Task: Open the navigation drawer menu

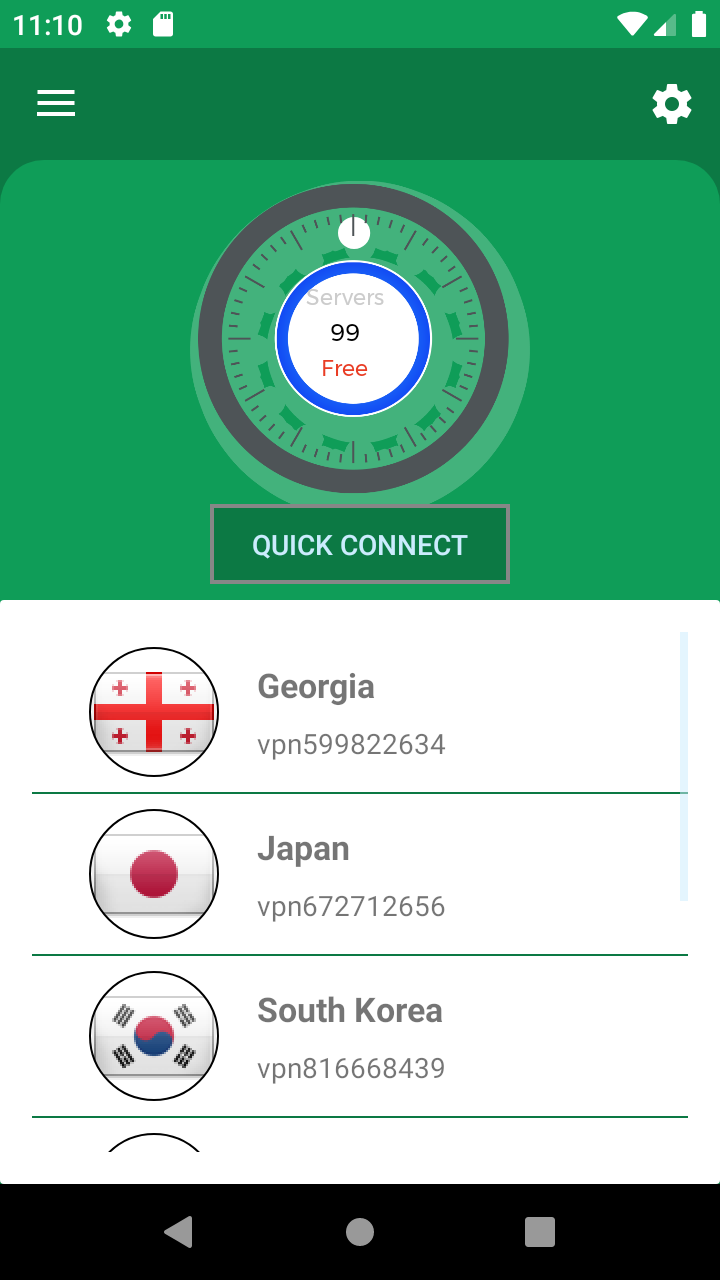Action: click(x=55, y=103)
